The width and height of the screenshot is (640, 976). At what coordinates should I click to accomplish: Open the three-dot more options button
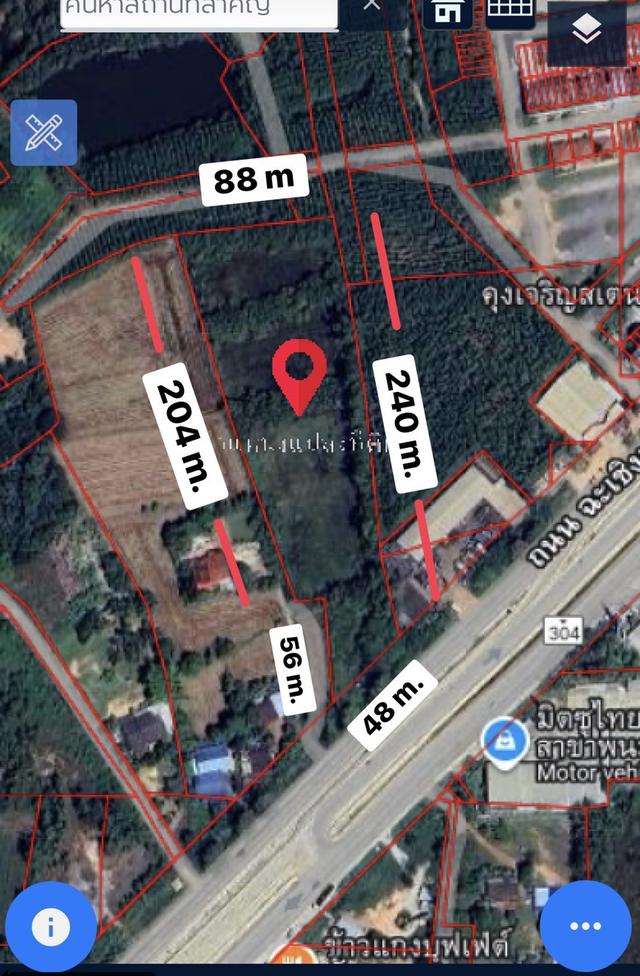click(x=586, y=926)
